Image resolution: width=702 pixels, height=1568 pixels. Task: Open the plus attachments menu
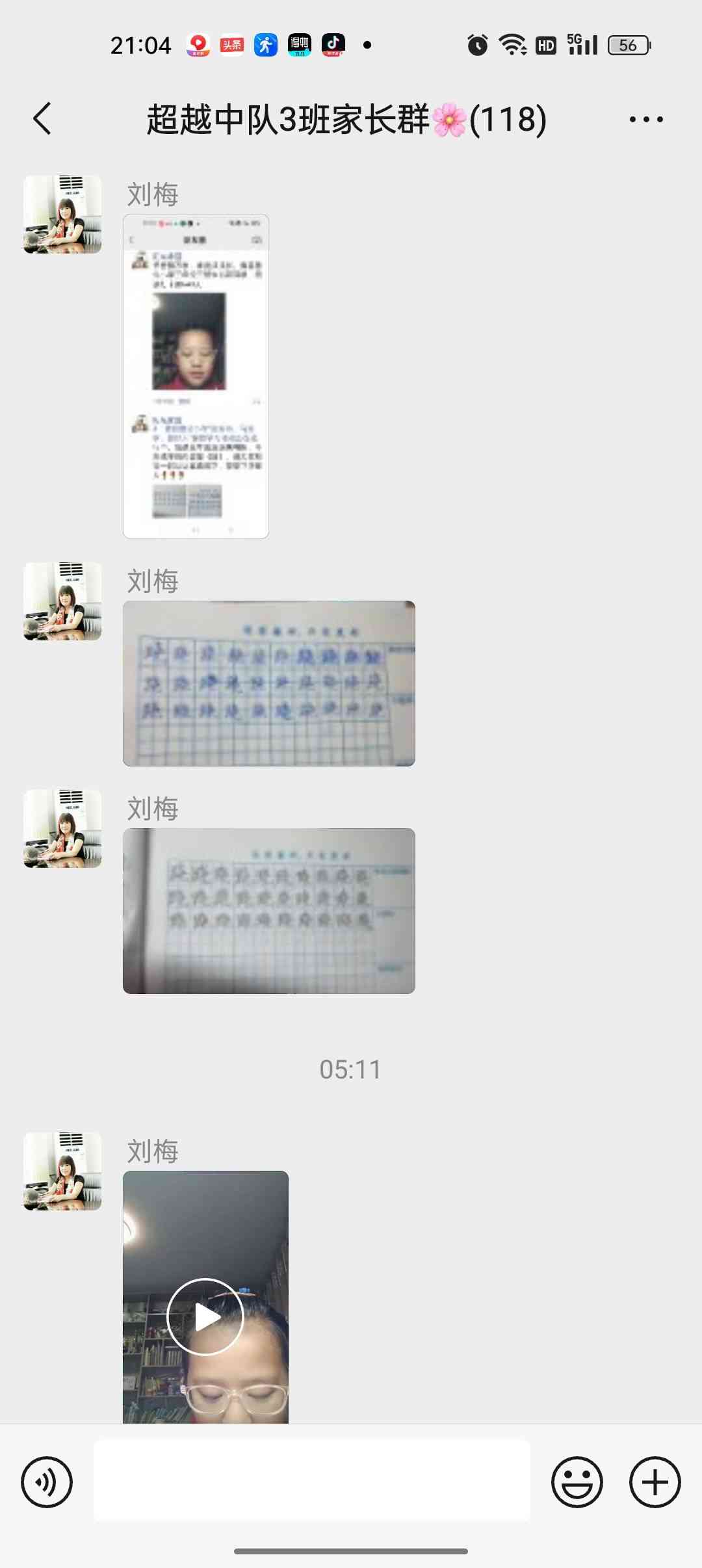[655, 1482]
